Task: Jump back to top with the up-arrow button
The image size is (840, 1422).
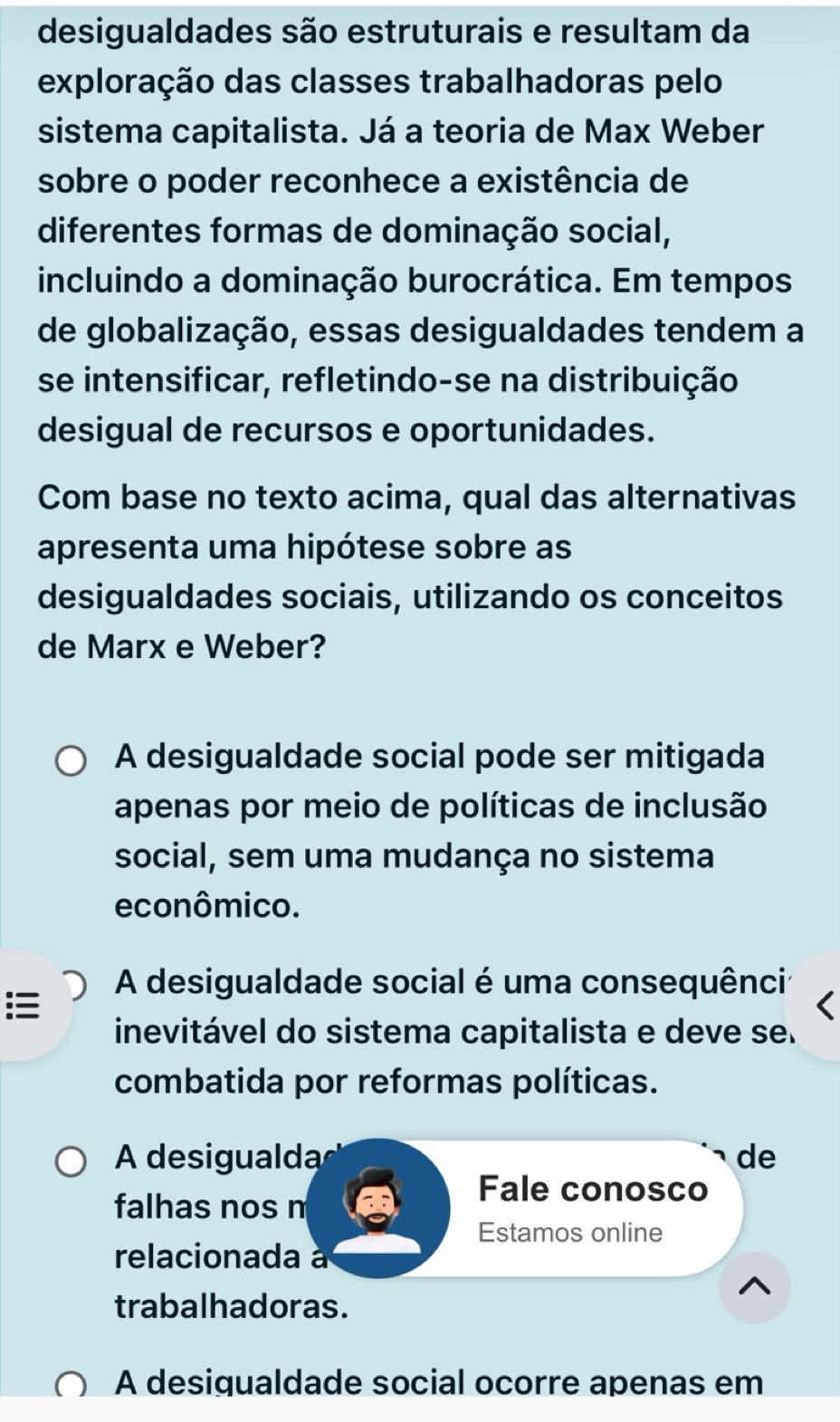Action: 755,1287
